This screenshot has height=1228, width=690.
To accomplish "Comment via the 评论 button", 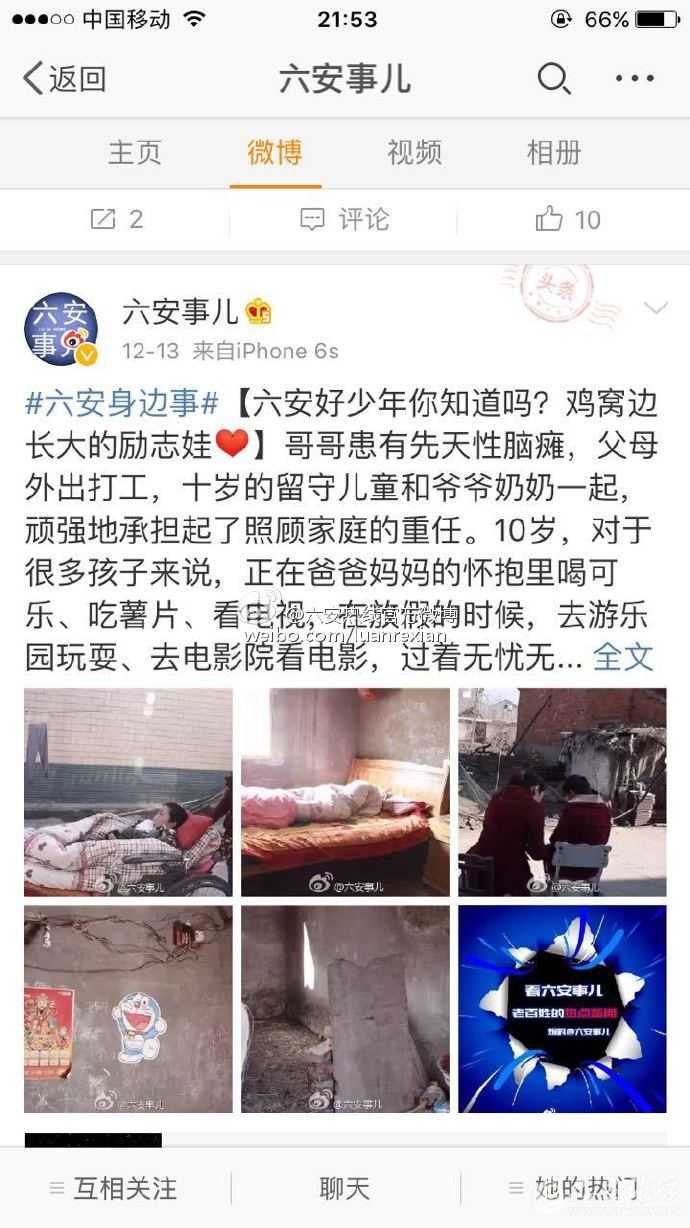I will [344, 219].
